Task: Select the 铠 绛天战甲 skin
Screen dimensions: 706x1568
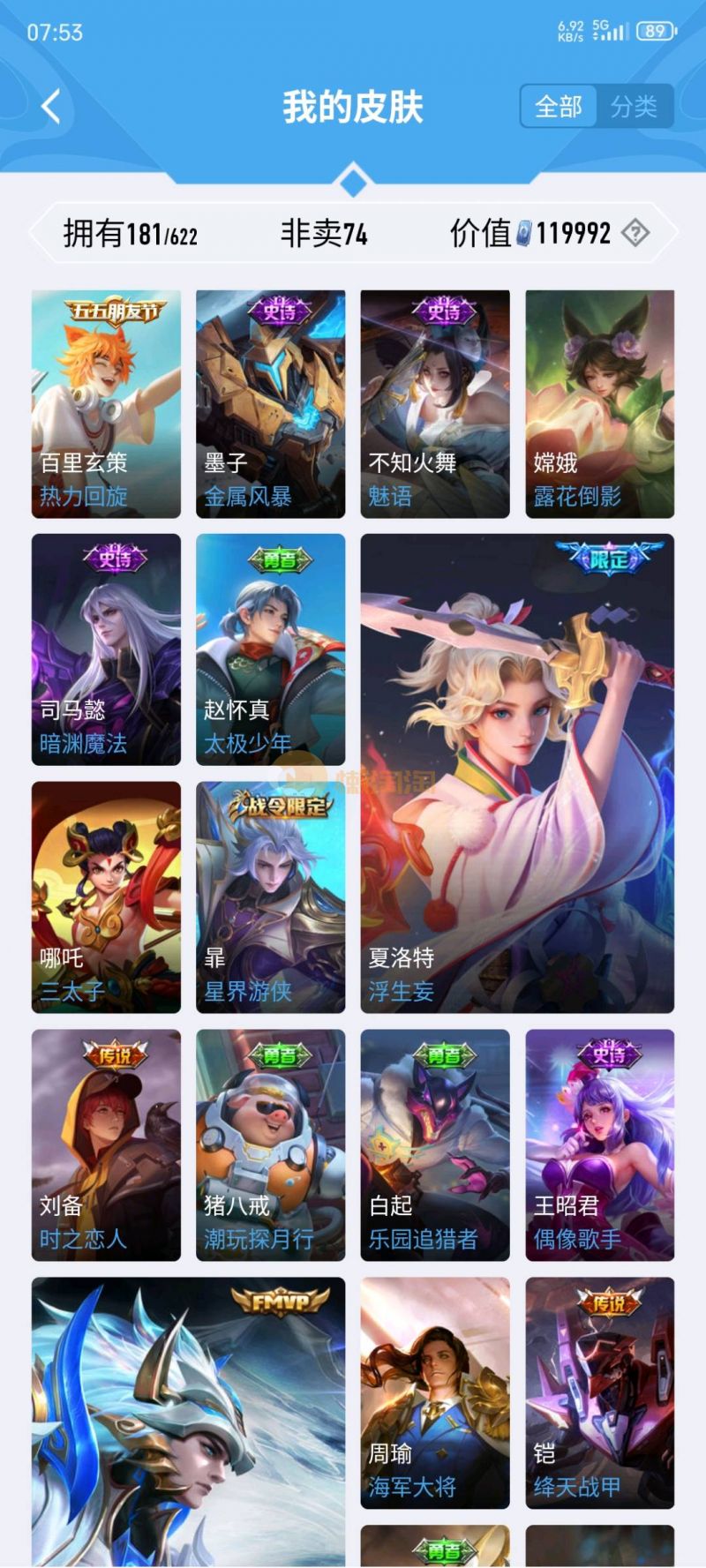Action: (x=600, y=1392)
